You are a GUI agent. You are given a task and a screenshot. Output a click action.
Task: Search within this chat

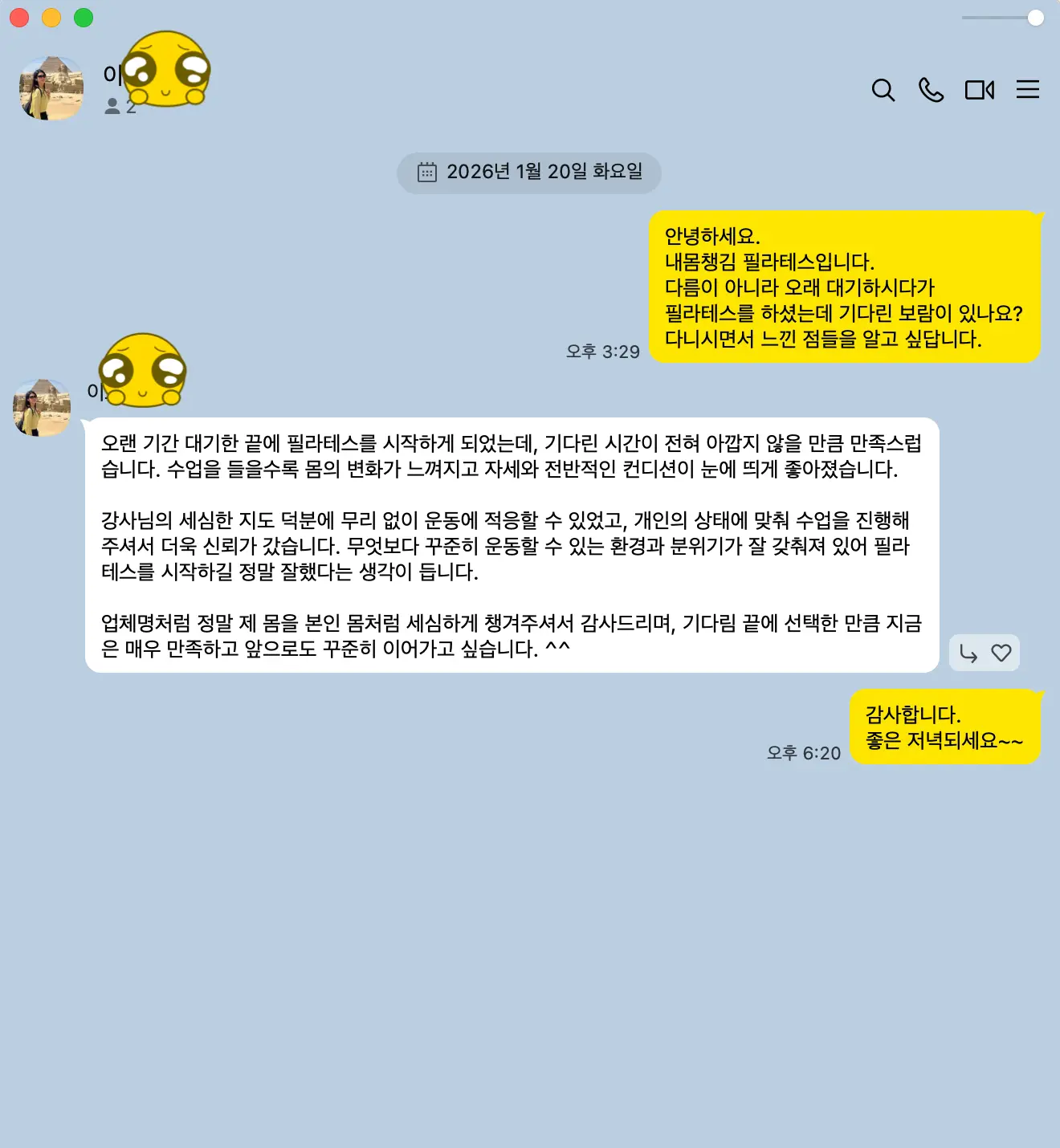[883, 90]
